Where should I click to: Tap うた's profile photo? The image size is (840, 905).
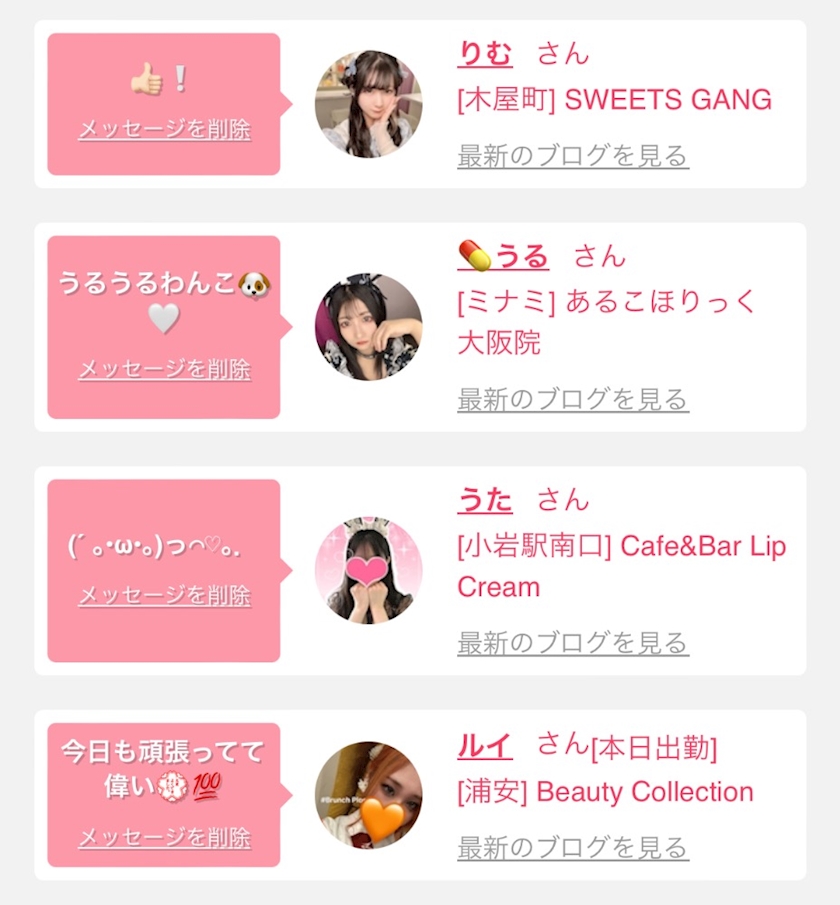click(368, 570)
